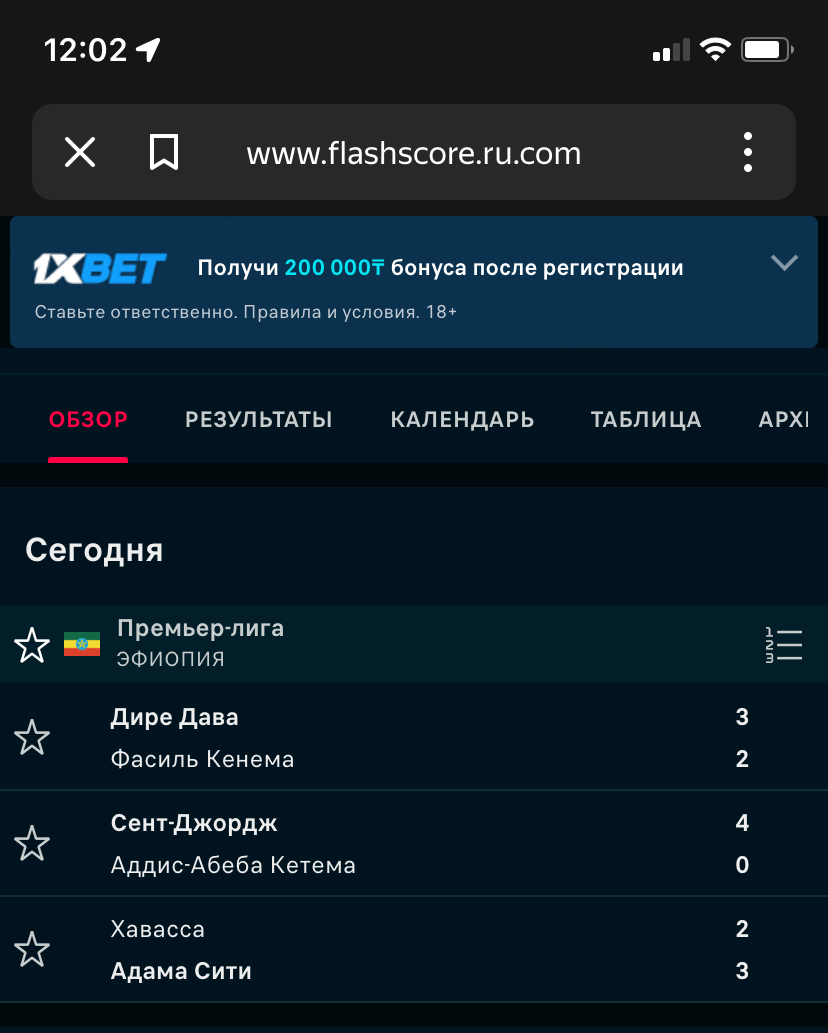This screenshot has width=828, height=1033.
Task: Switch to the Календарь tab
Action: click(x=462, y=420)
